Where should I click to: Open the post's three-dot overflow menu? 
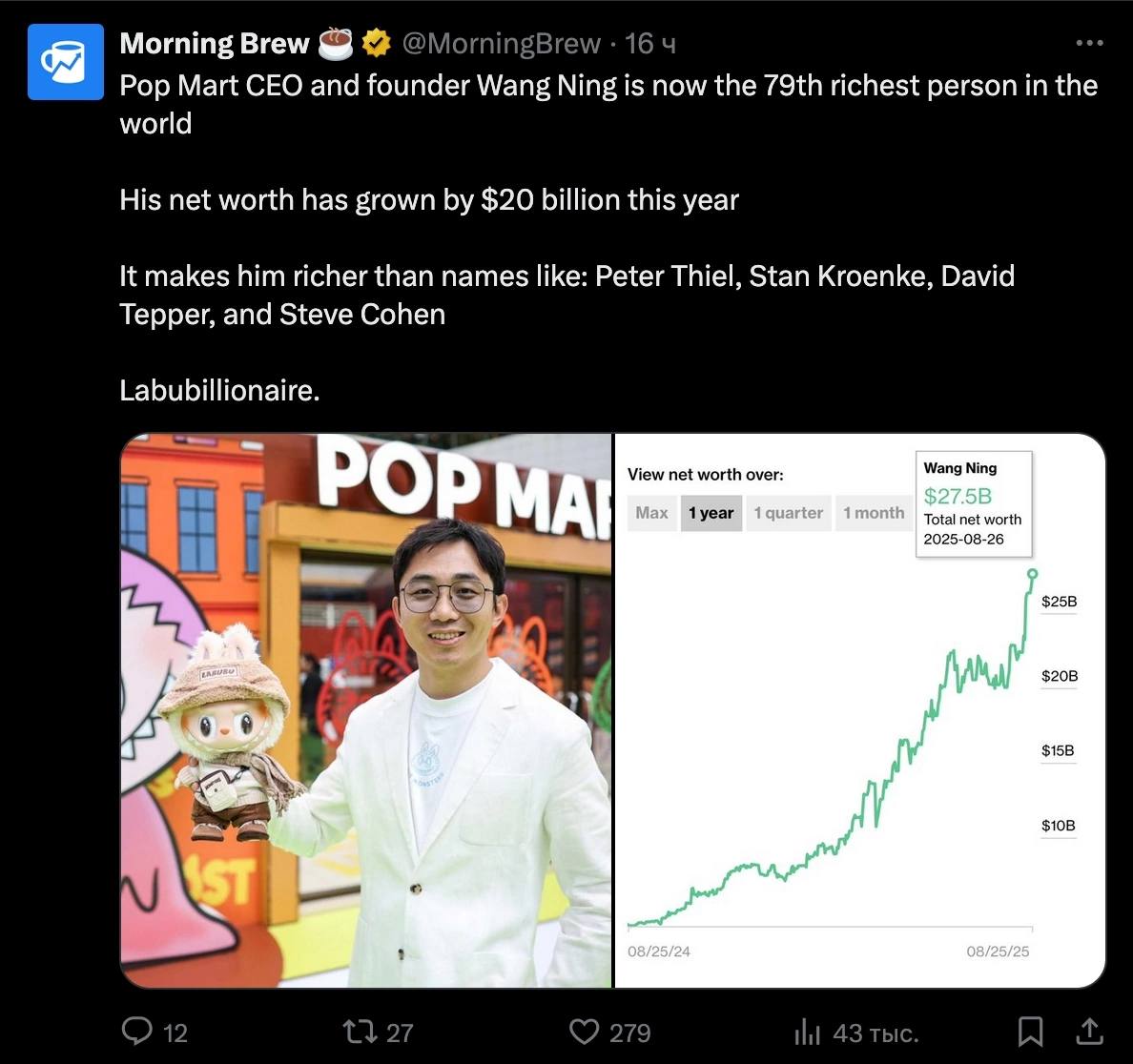[1089, 43]
